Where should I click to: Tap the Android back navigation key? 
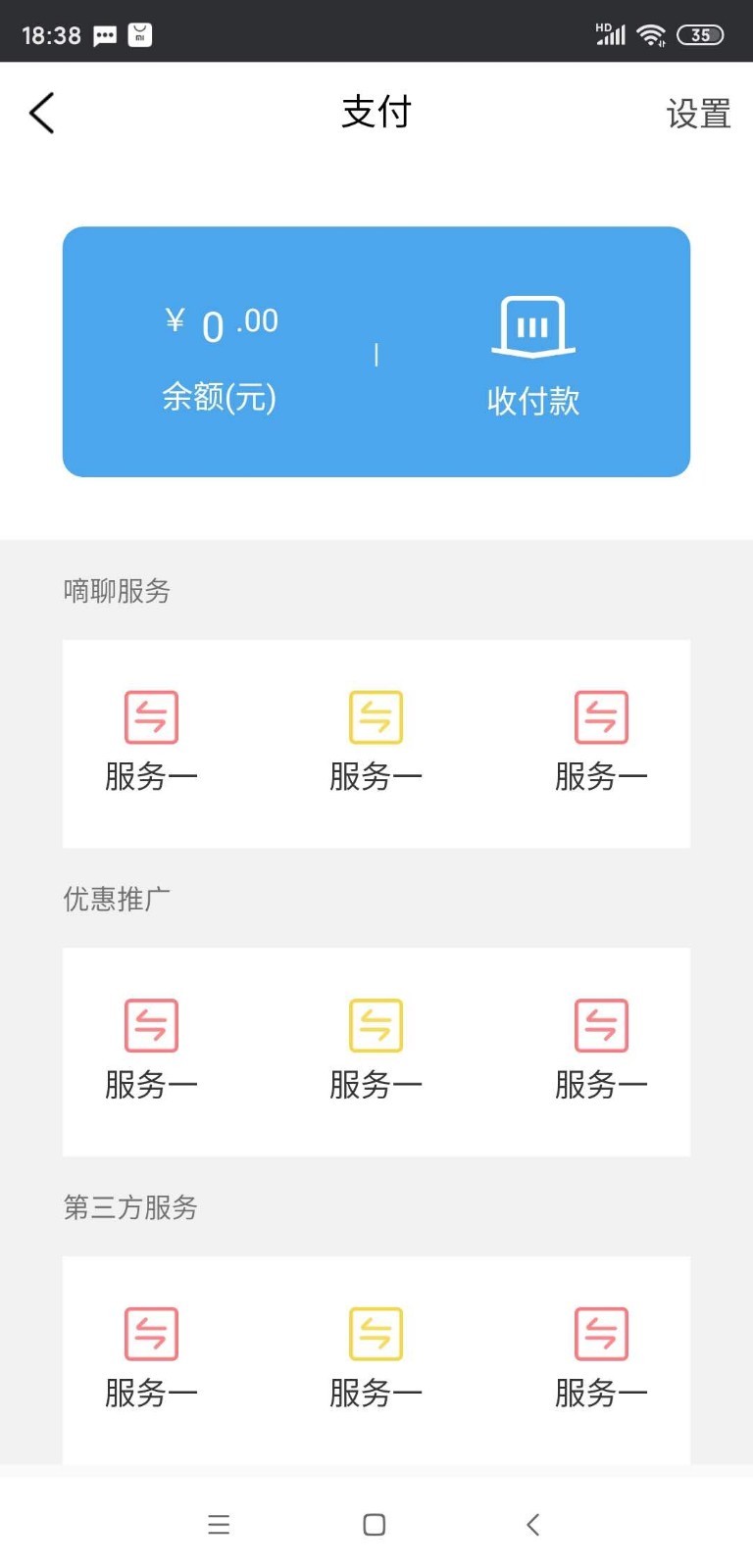(x=532, y=1524)
